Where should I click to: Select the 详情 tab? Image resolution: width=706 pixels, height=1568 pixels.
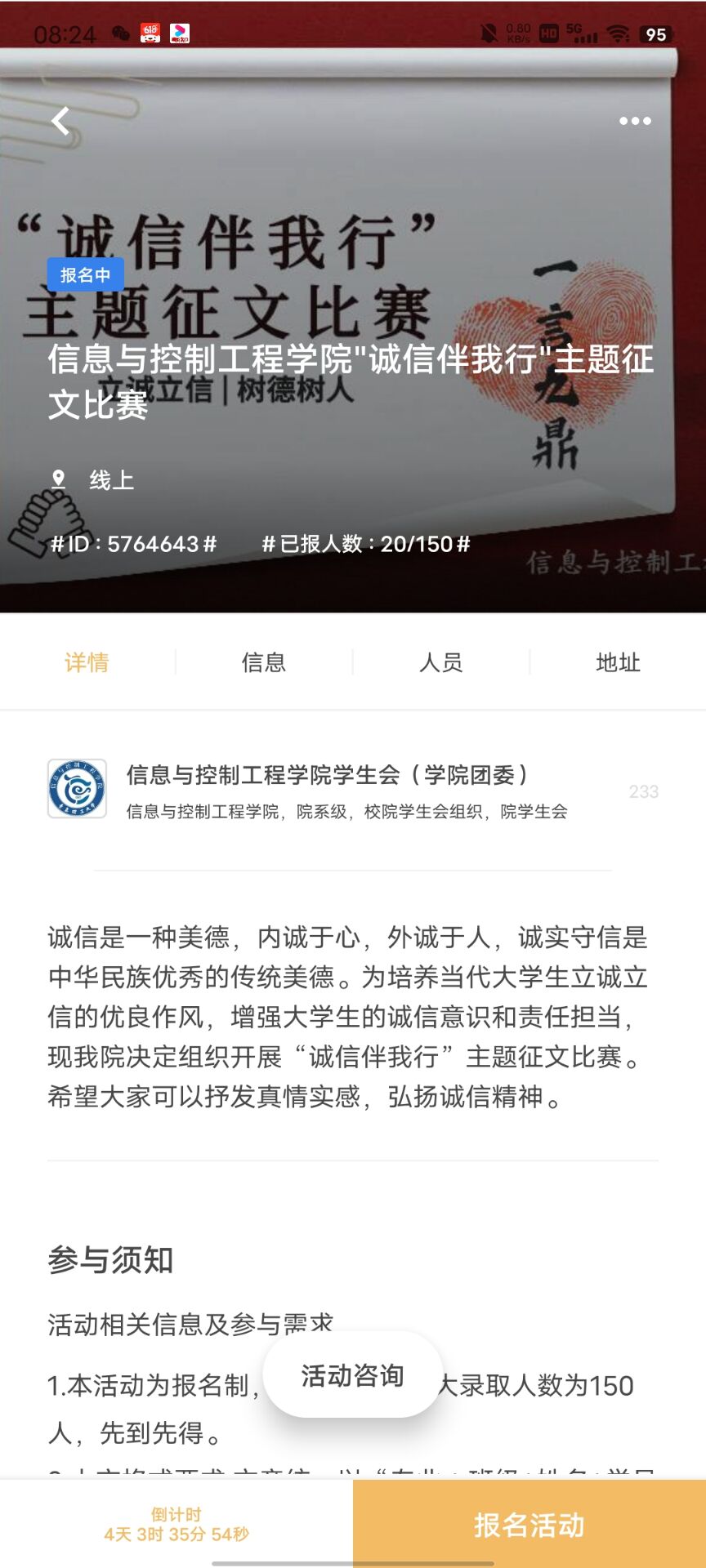87,662
